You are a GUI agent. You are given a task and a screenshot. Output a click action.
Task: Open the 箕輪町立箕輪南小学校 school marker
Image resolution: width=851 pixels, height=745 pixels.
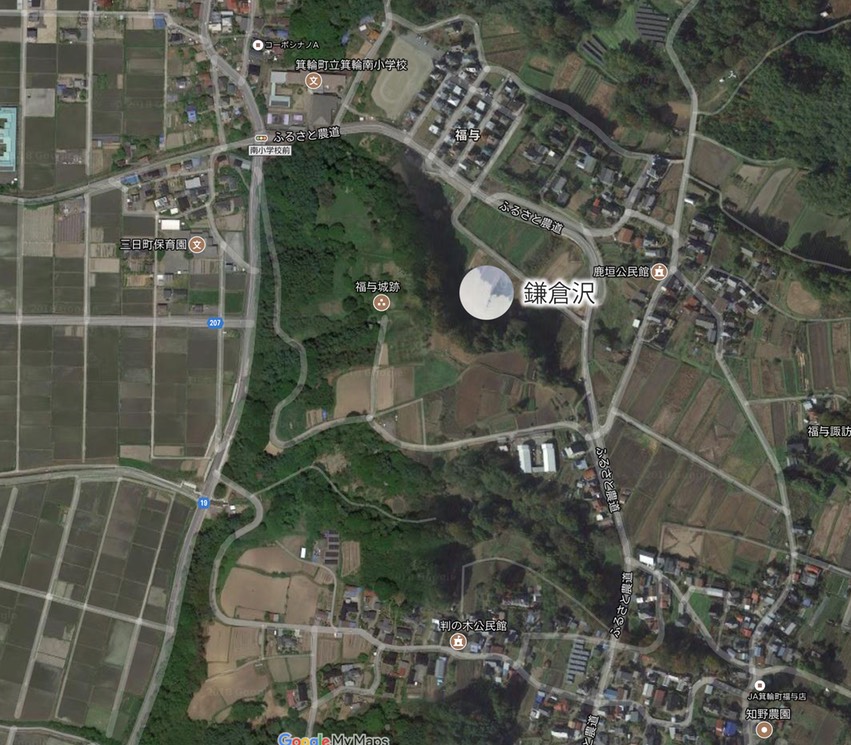313,80
